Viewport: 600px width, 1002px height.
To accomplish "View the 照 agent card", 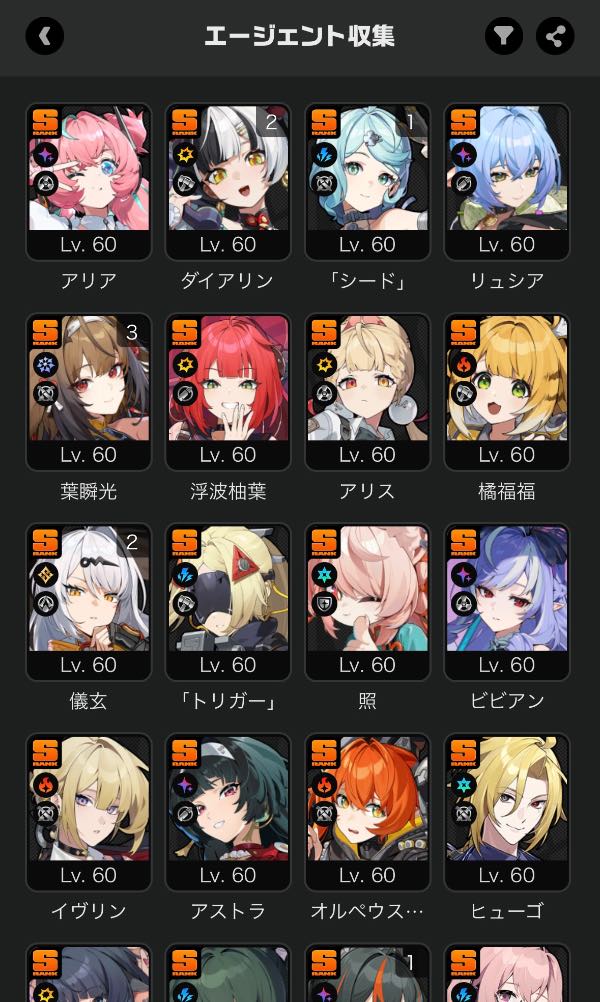I will coord(368,602).
